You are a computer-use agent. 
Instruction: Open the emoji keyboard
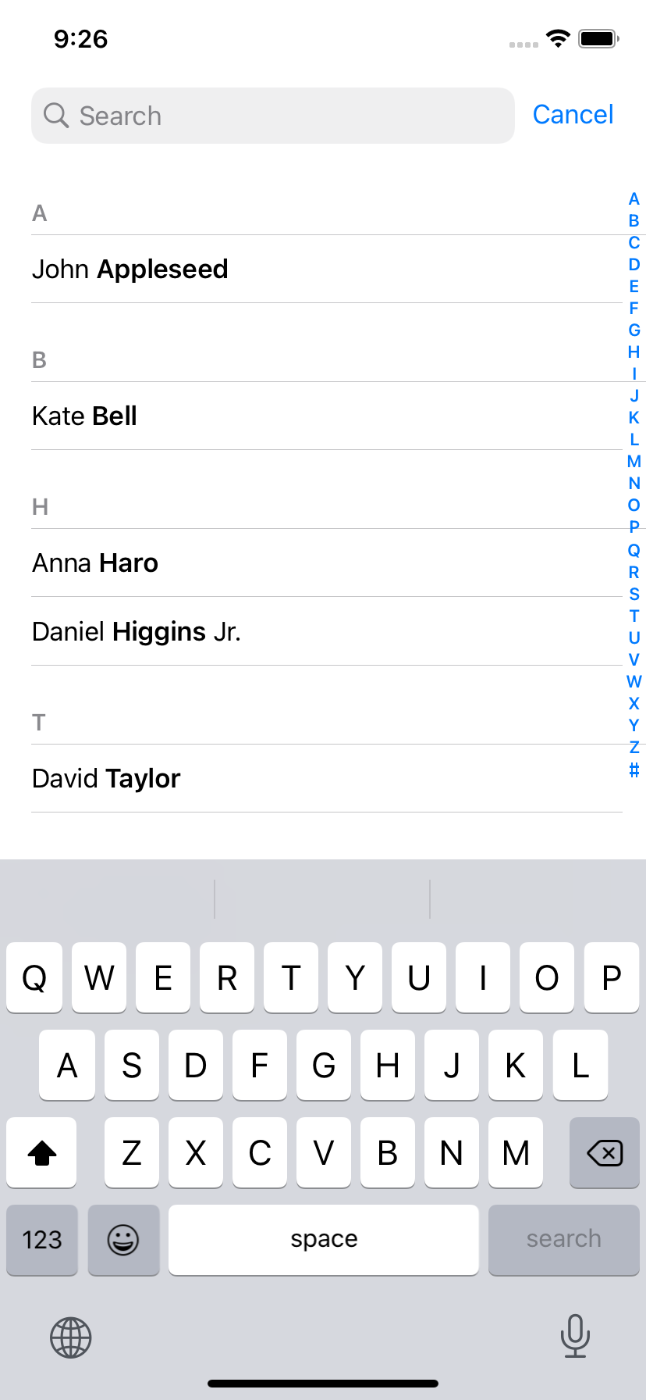pos(124,1240)
